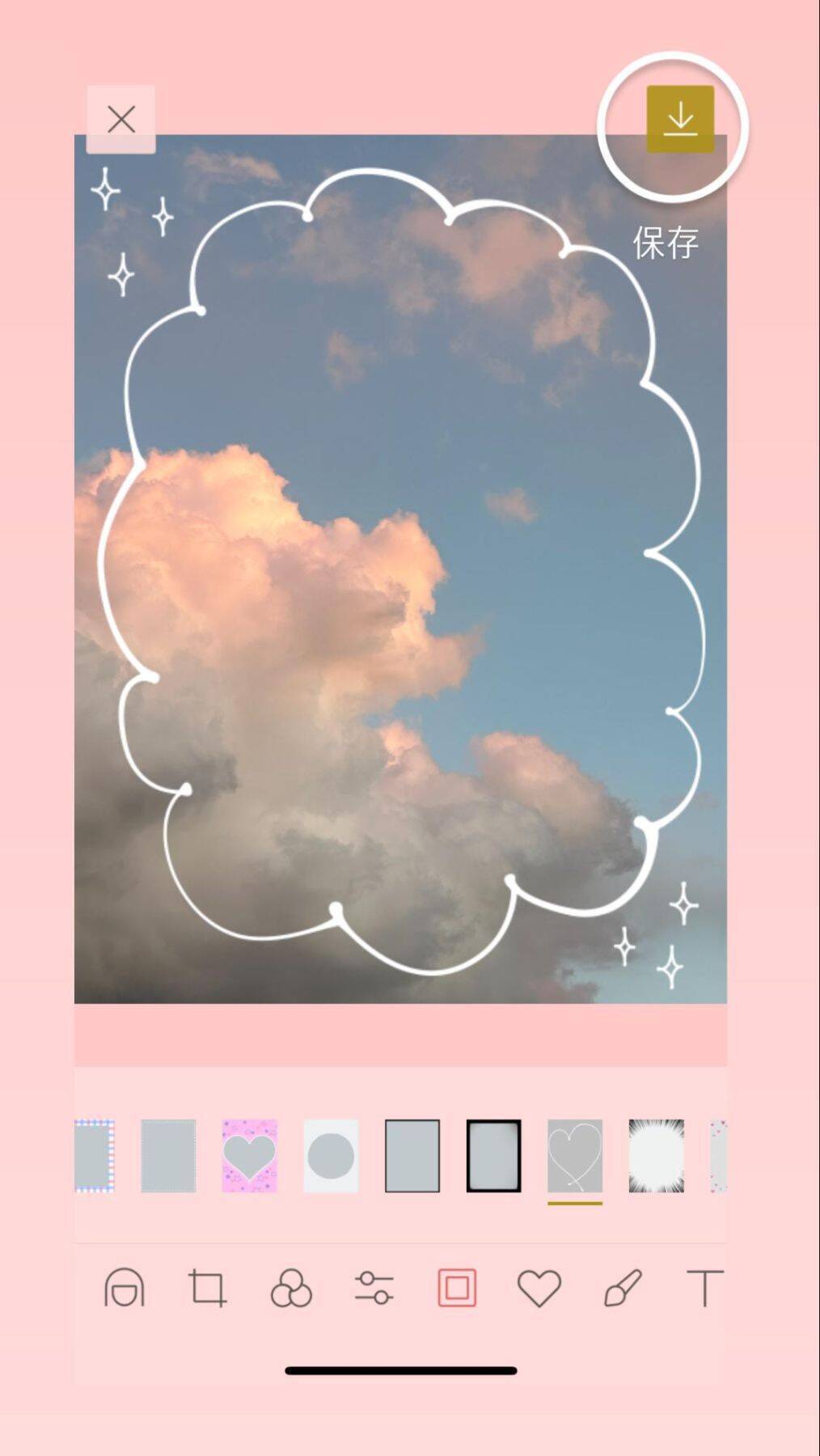Apply the white circle frame
This screenshot has height=1456, width=820.
pyautogui.click(x=331, y=1155)
